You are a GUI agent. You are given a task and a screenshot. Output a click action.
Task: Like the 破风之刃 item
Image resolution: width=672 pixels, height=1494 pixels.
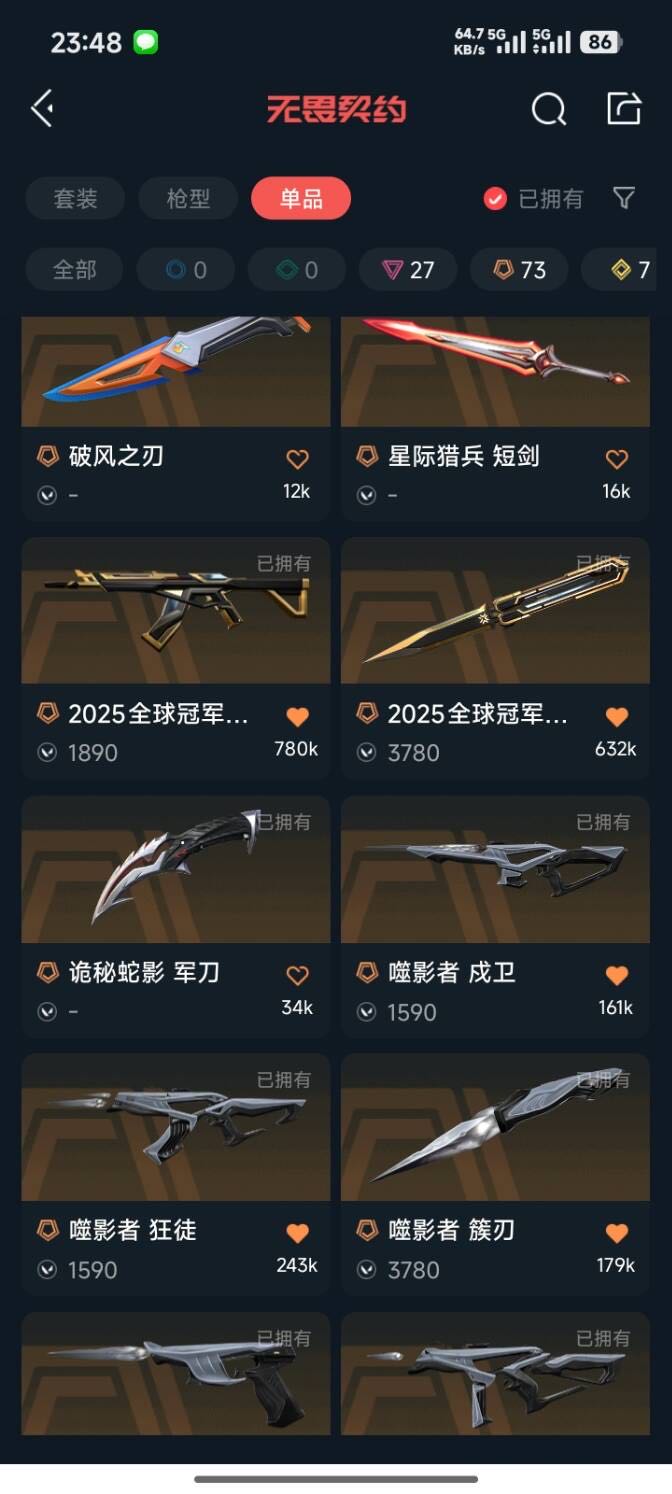(297, 459)
